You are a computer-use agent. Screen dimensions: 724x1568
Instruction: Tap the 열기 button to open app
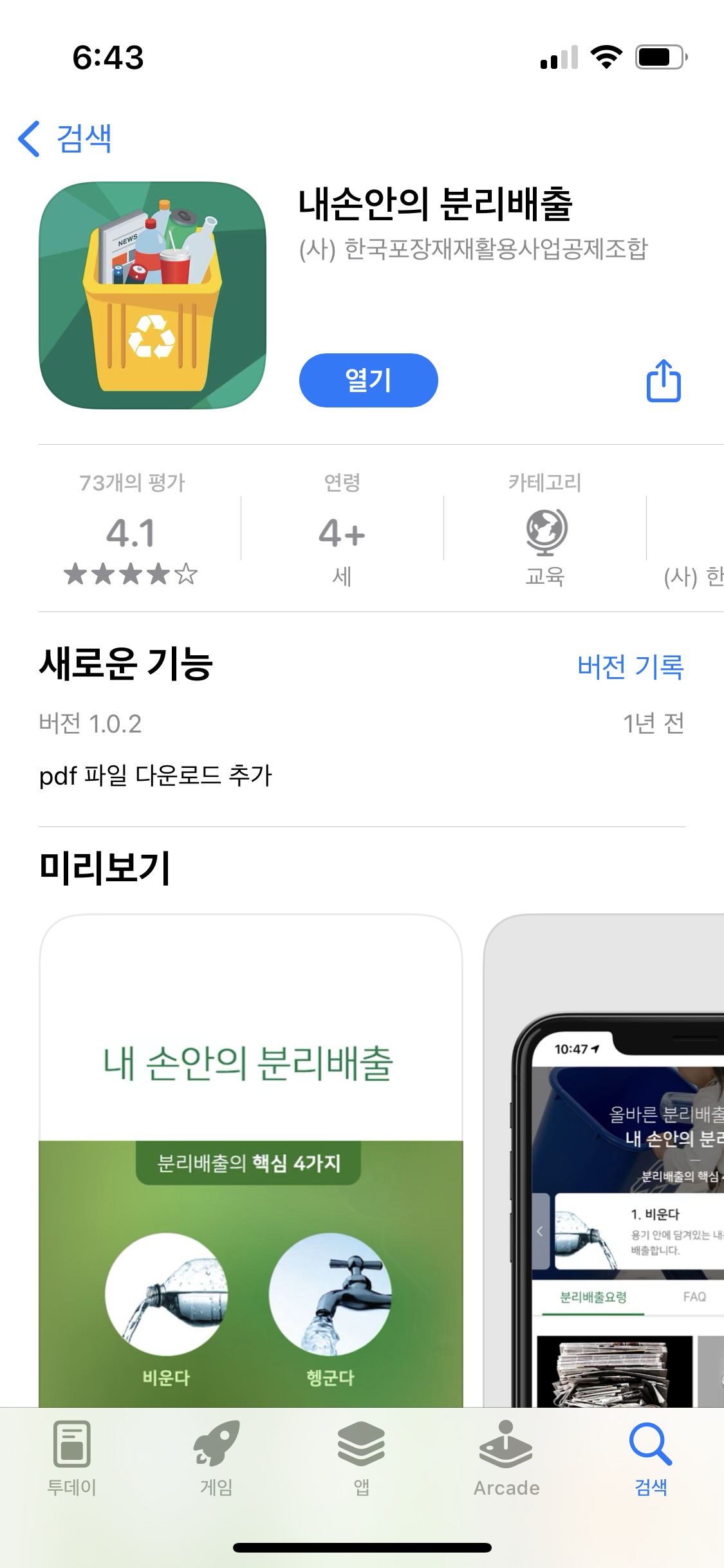368,380
